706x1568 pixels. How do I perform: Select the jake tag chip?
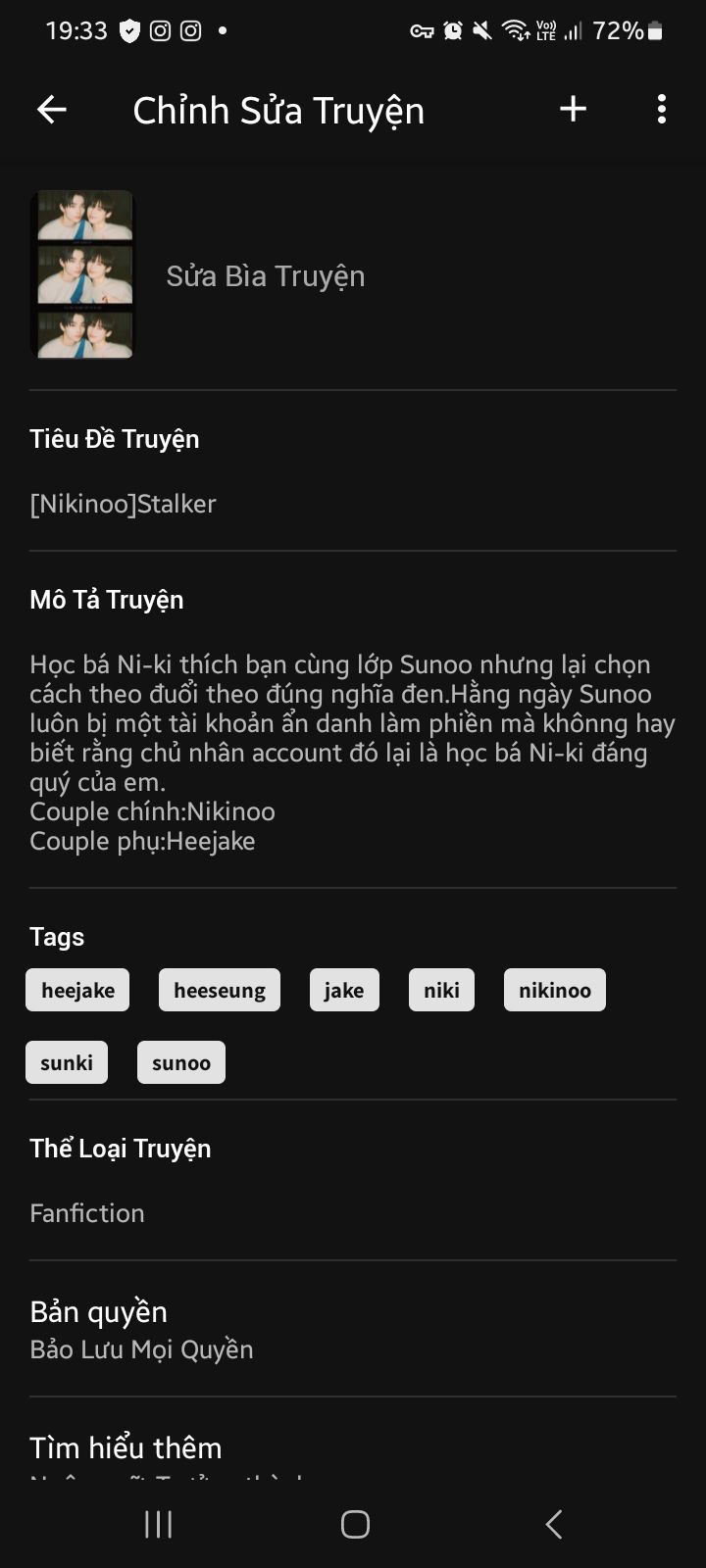click(x=344, y=990)
